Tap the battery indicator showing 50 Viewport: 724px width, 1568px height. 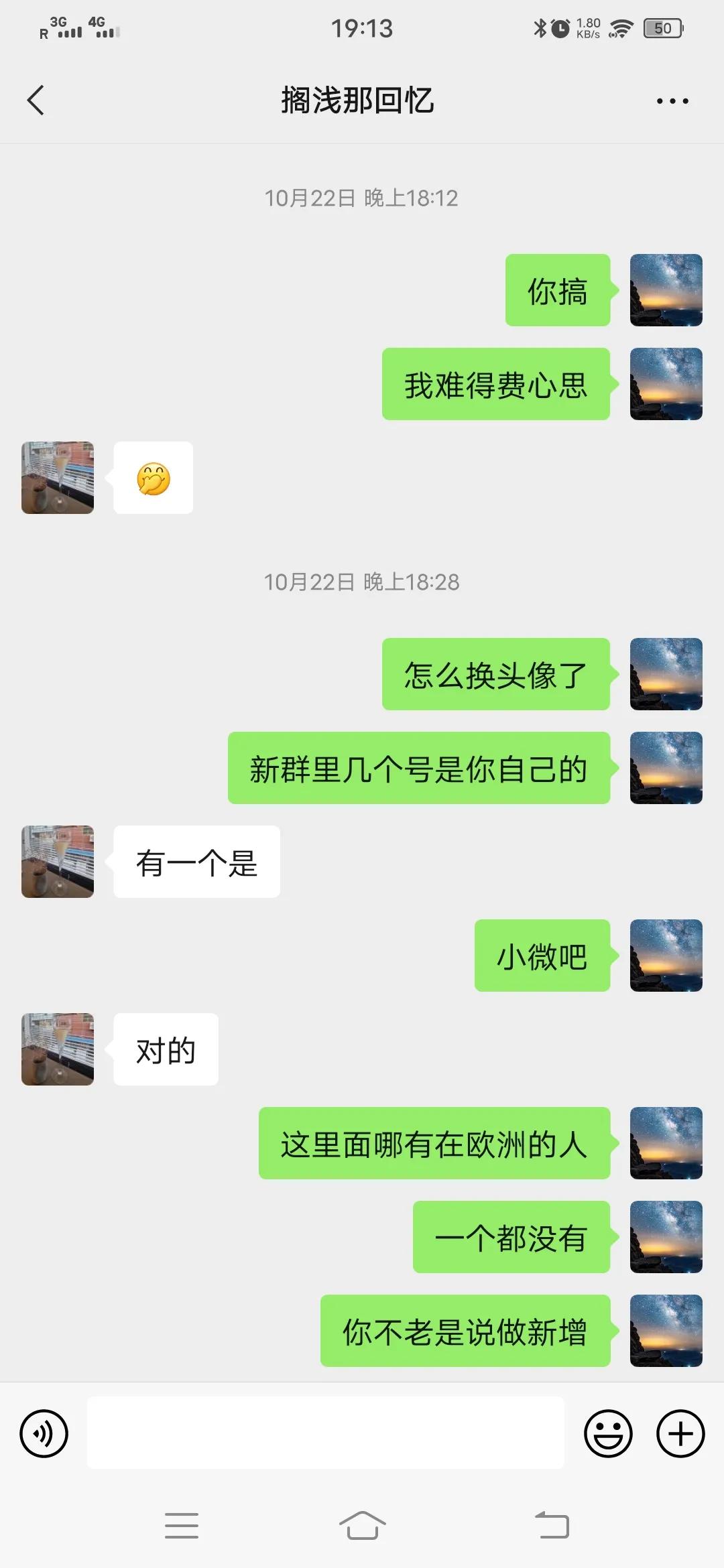coord(662,28)
